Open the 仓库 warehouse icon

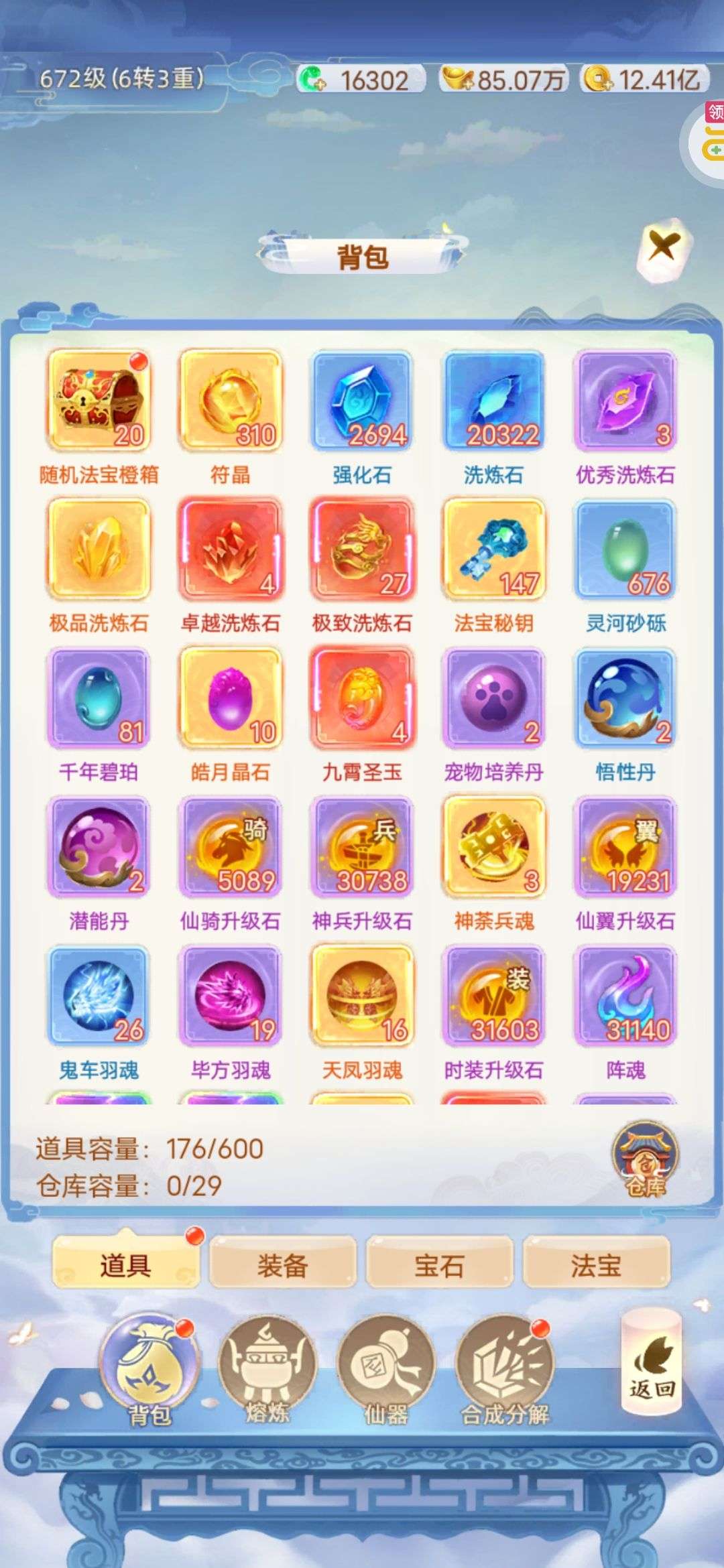(x=646, y=1161)
